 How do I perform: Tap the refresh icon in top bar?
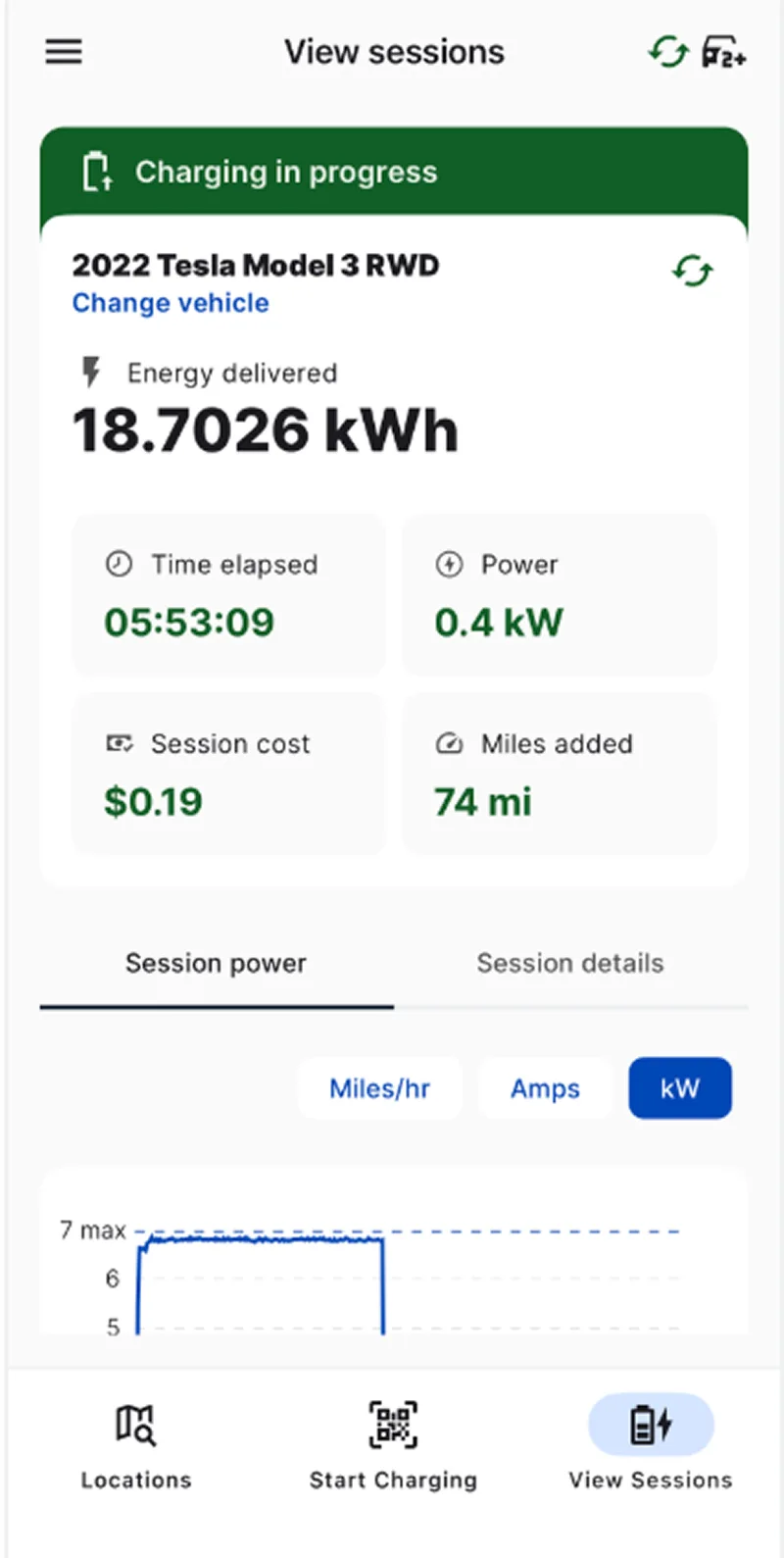coord(668,52)
